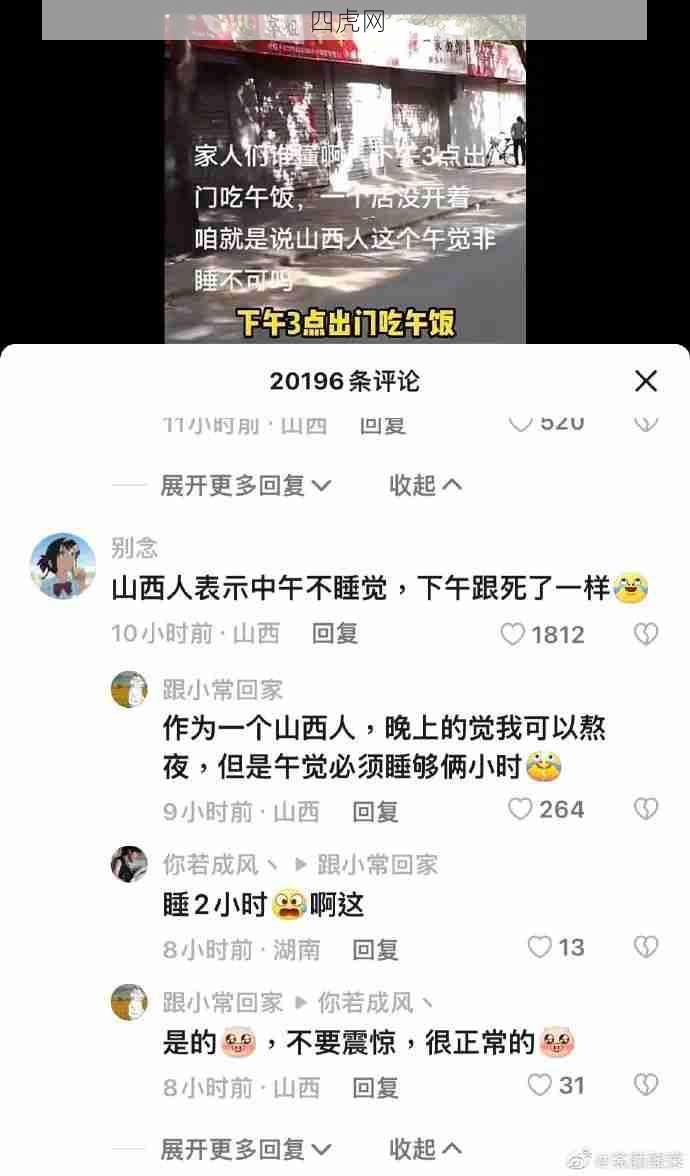
Task: Close the comments panel
Action: 646,380
